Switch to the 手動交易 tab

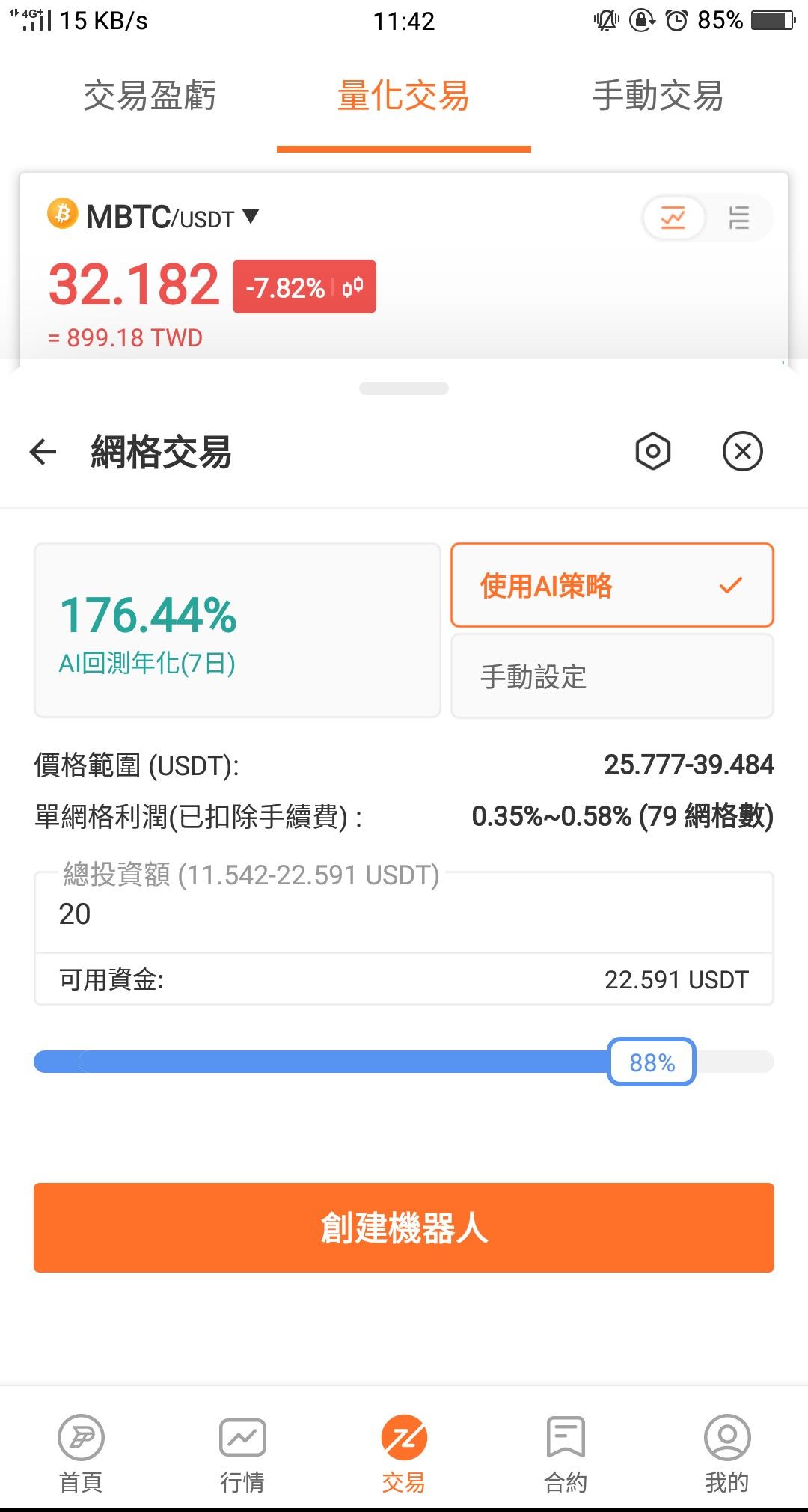click(658, 96)
